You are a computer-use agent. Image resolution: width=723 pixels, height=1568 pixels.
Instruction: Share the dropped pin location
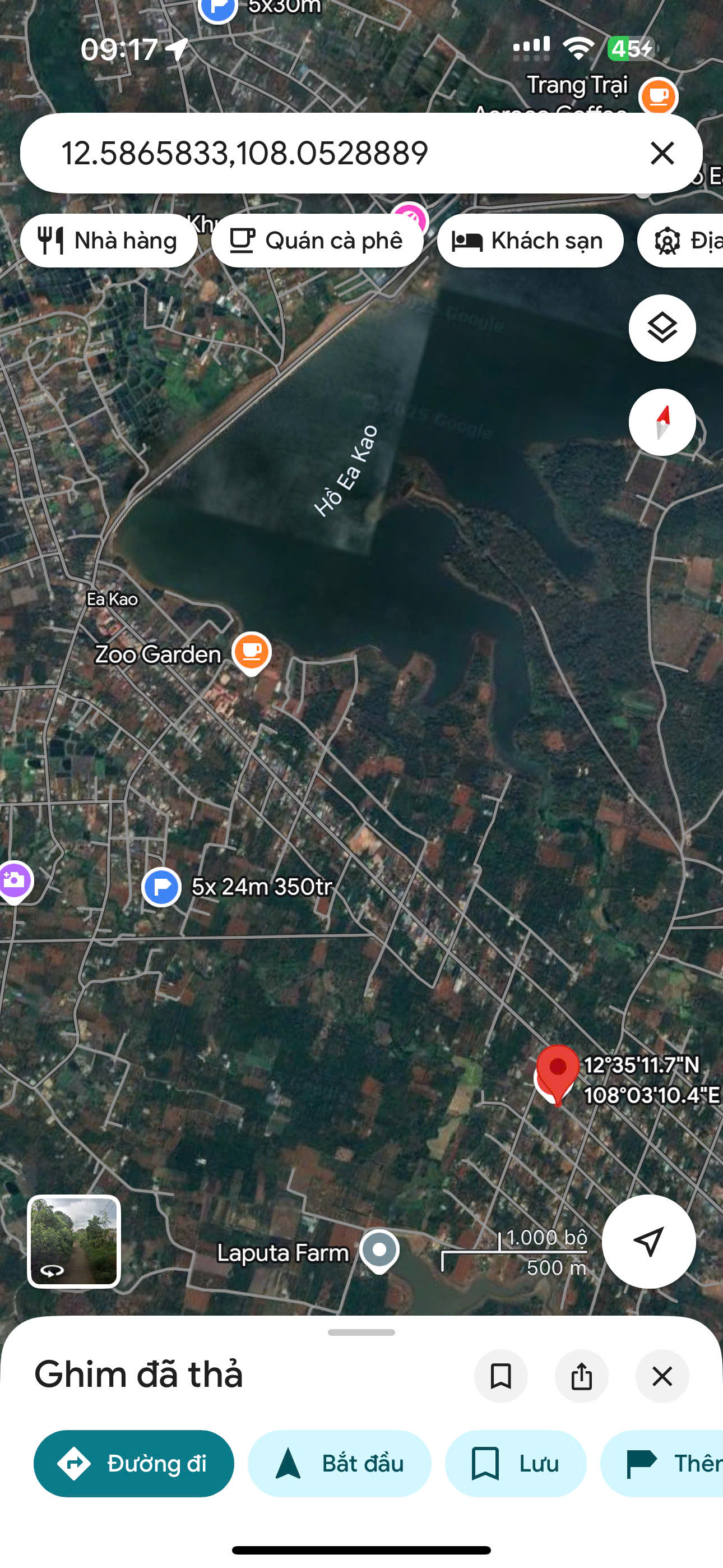click(581, 1376)
